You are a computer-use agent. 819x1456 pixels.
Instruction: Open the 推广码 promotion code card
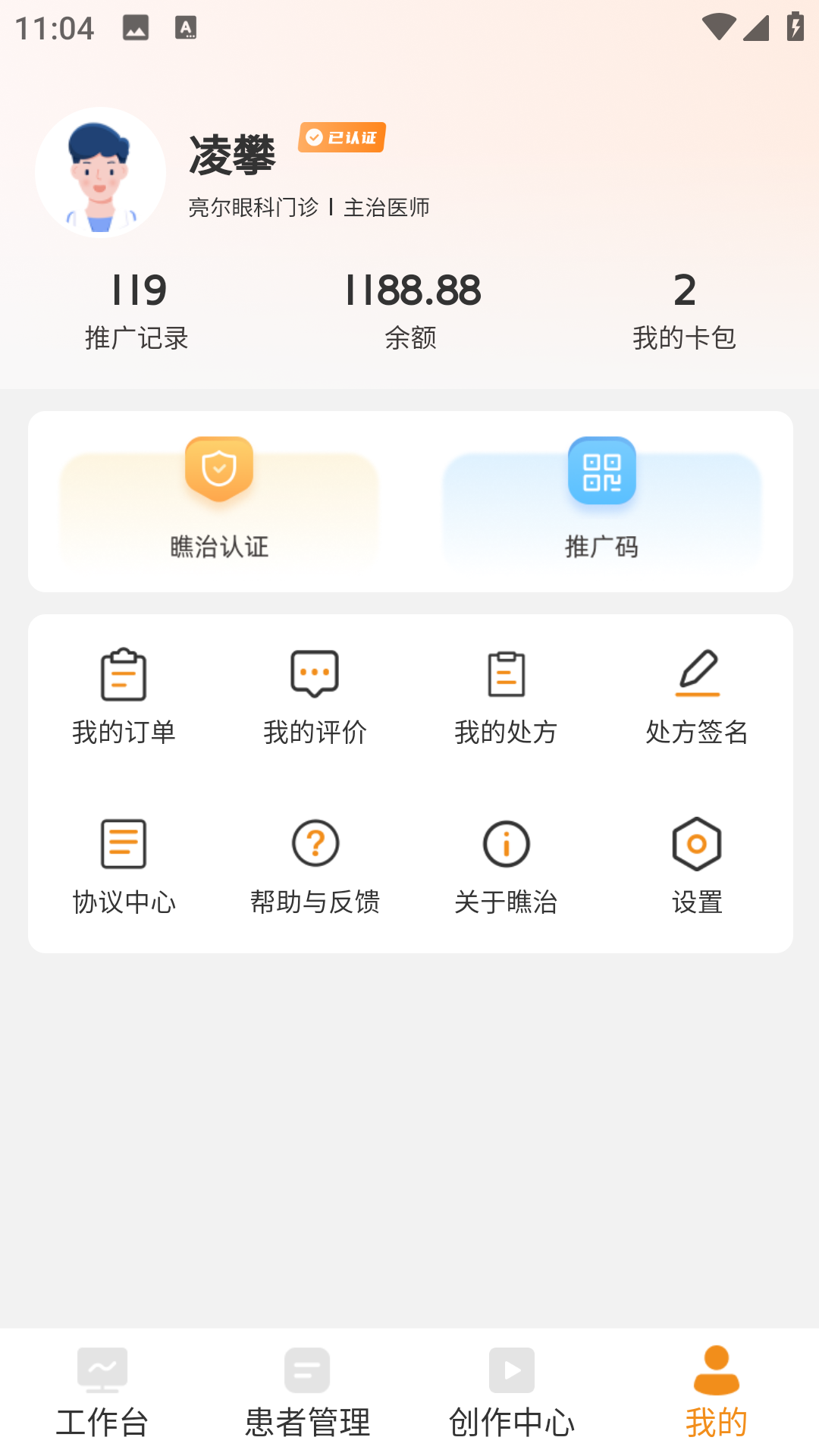click(601, 502)
